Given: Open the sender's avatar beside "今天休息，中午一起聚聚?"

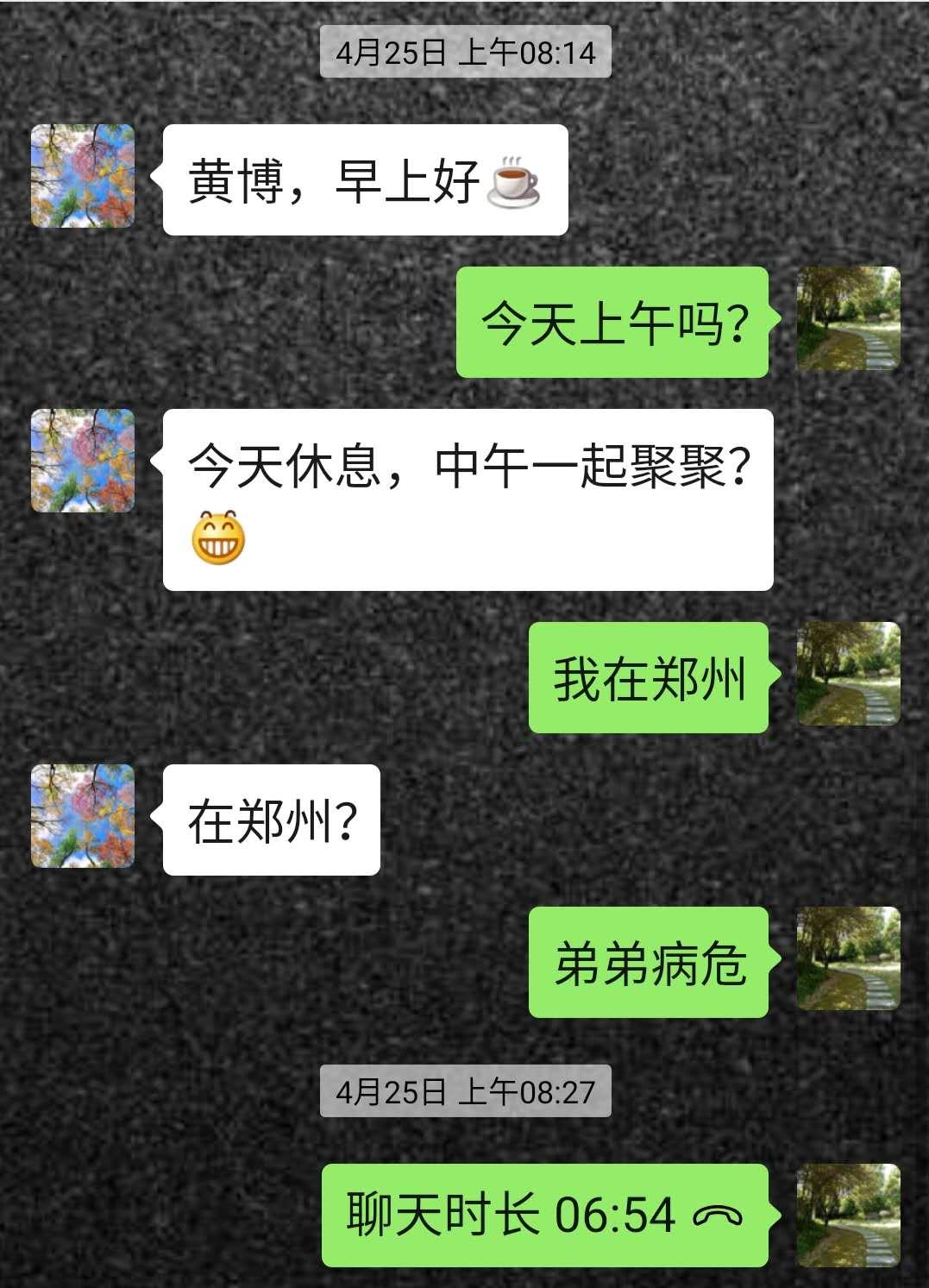Looking at the screenshot, I should click(x=83, y=461).
